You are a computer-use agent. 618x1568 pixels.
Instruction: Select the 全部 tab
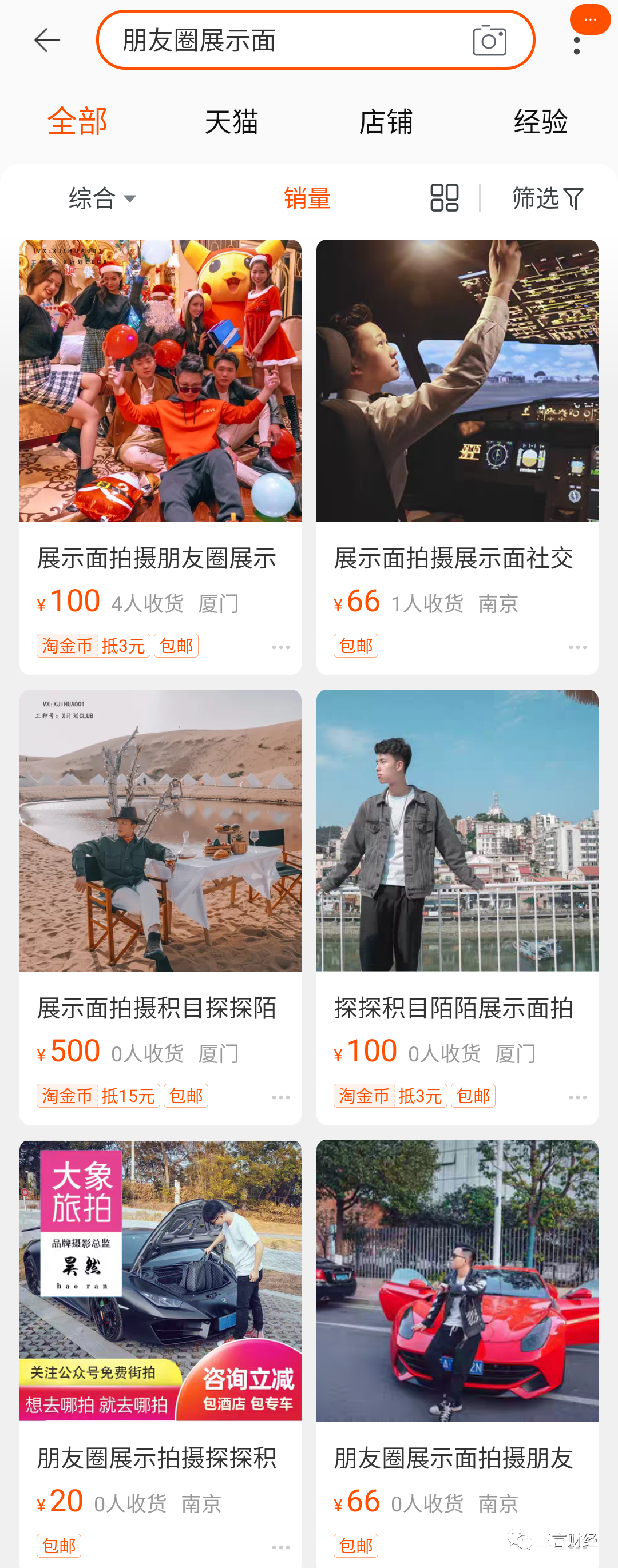point(77,121)
